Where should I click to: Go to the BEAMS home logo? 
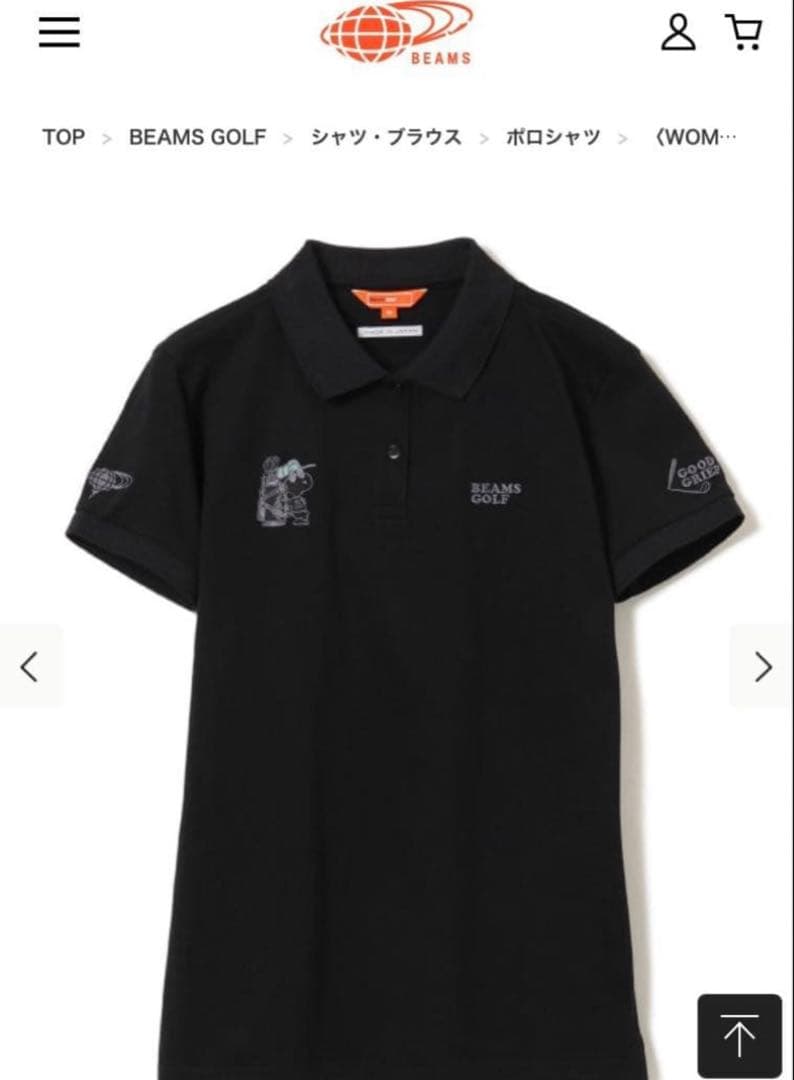tap(397, 34)
